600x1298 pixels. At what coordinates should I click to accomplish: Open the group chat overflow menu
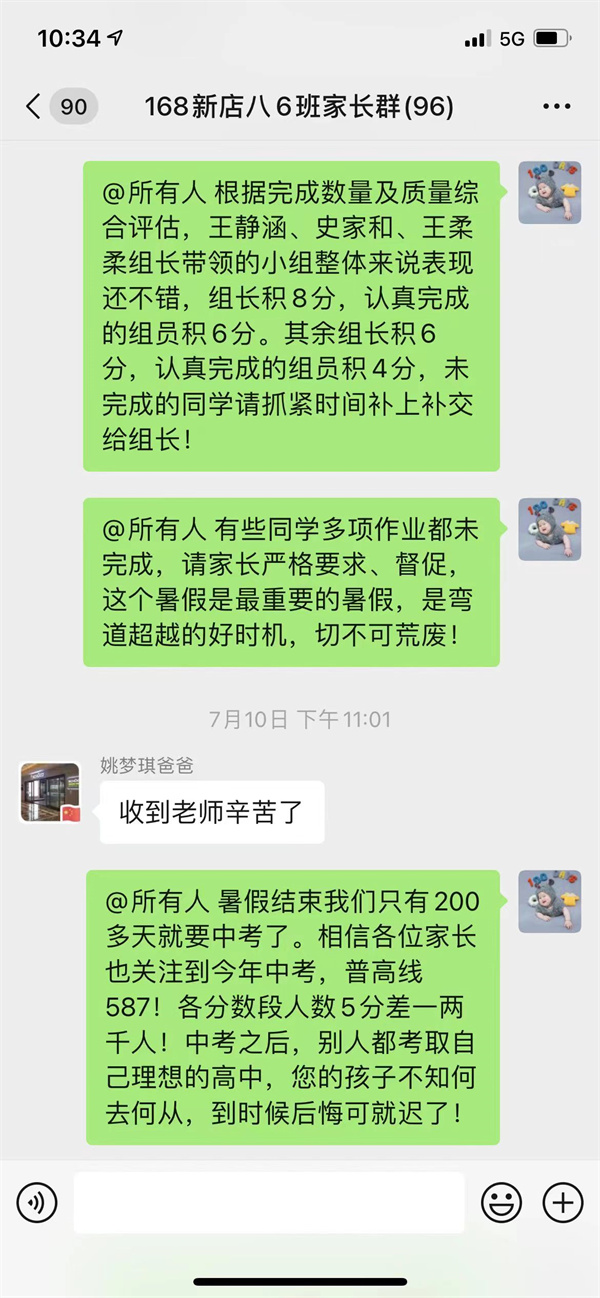pyautogui.click(x=556, y=107)
